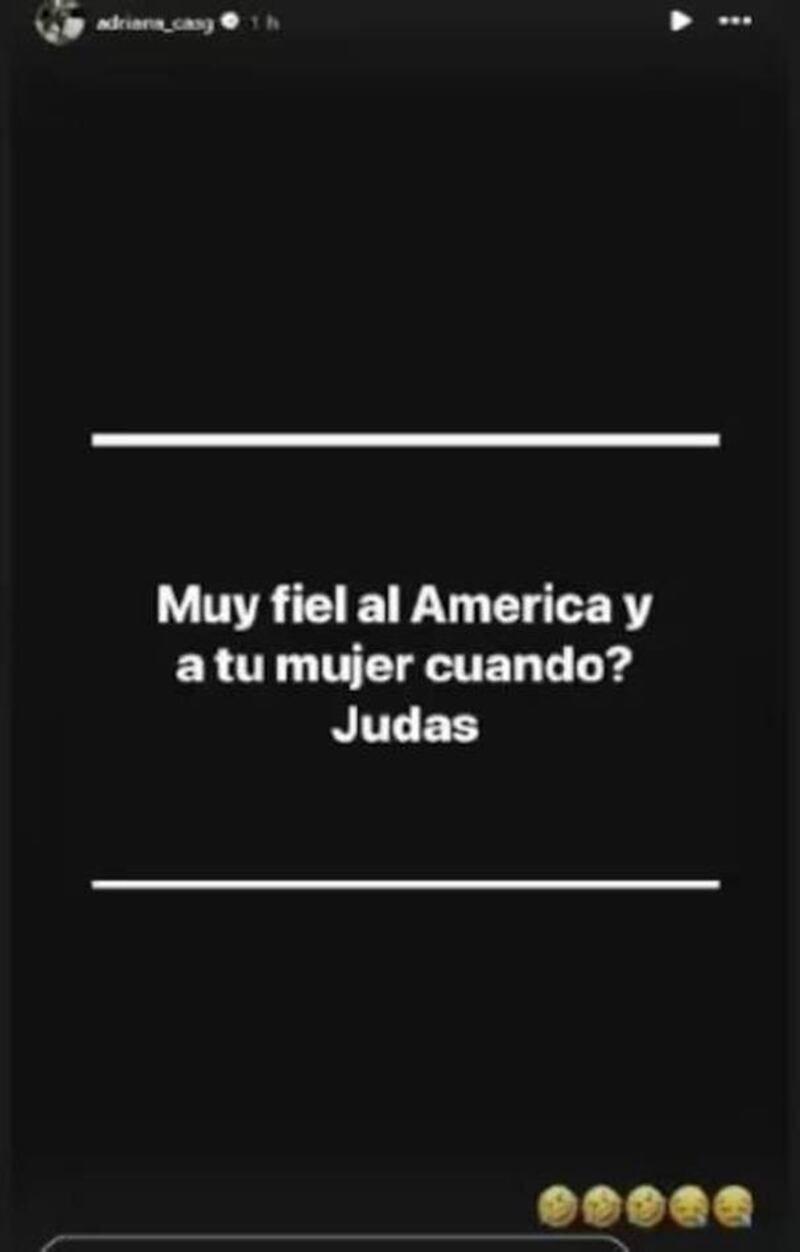The width and height of the screenshot is (800, 1252).
Task: Resume story playback
Action: click(x=681, y=21)
